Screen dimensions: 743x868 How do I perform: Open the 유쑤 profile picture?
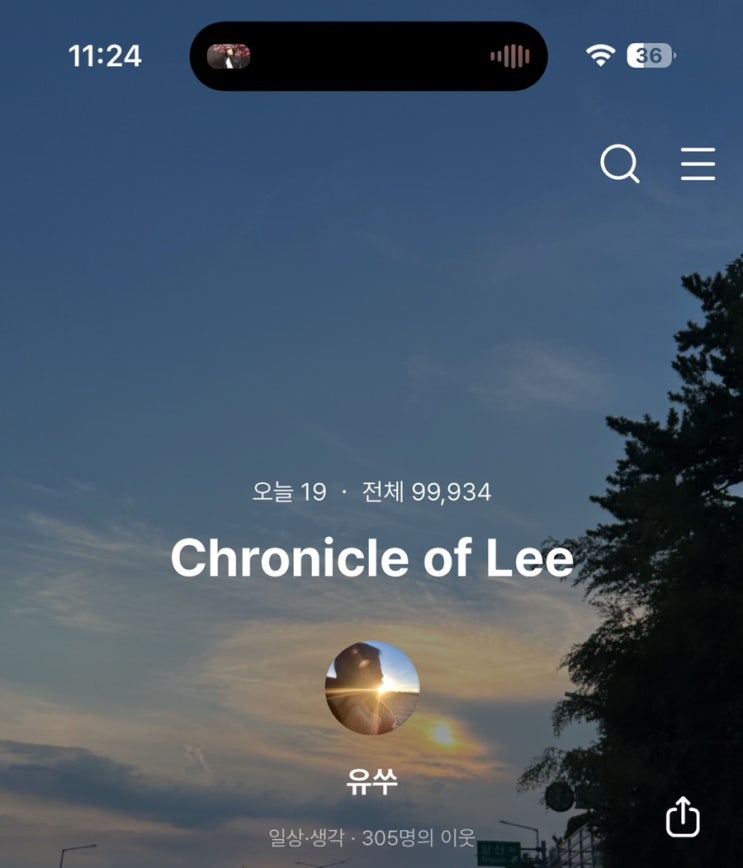[372, 688]
